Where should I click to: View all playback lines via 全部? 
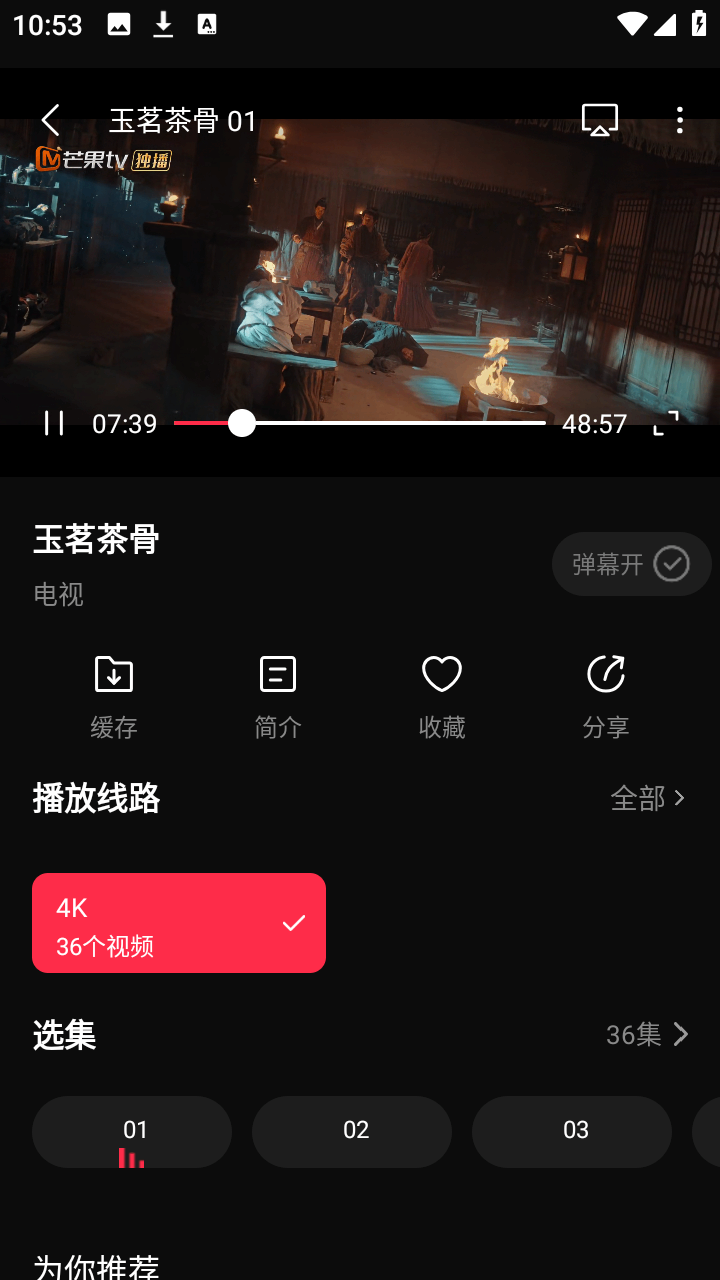[648, 798]
